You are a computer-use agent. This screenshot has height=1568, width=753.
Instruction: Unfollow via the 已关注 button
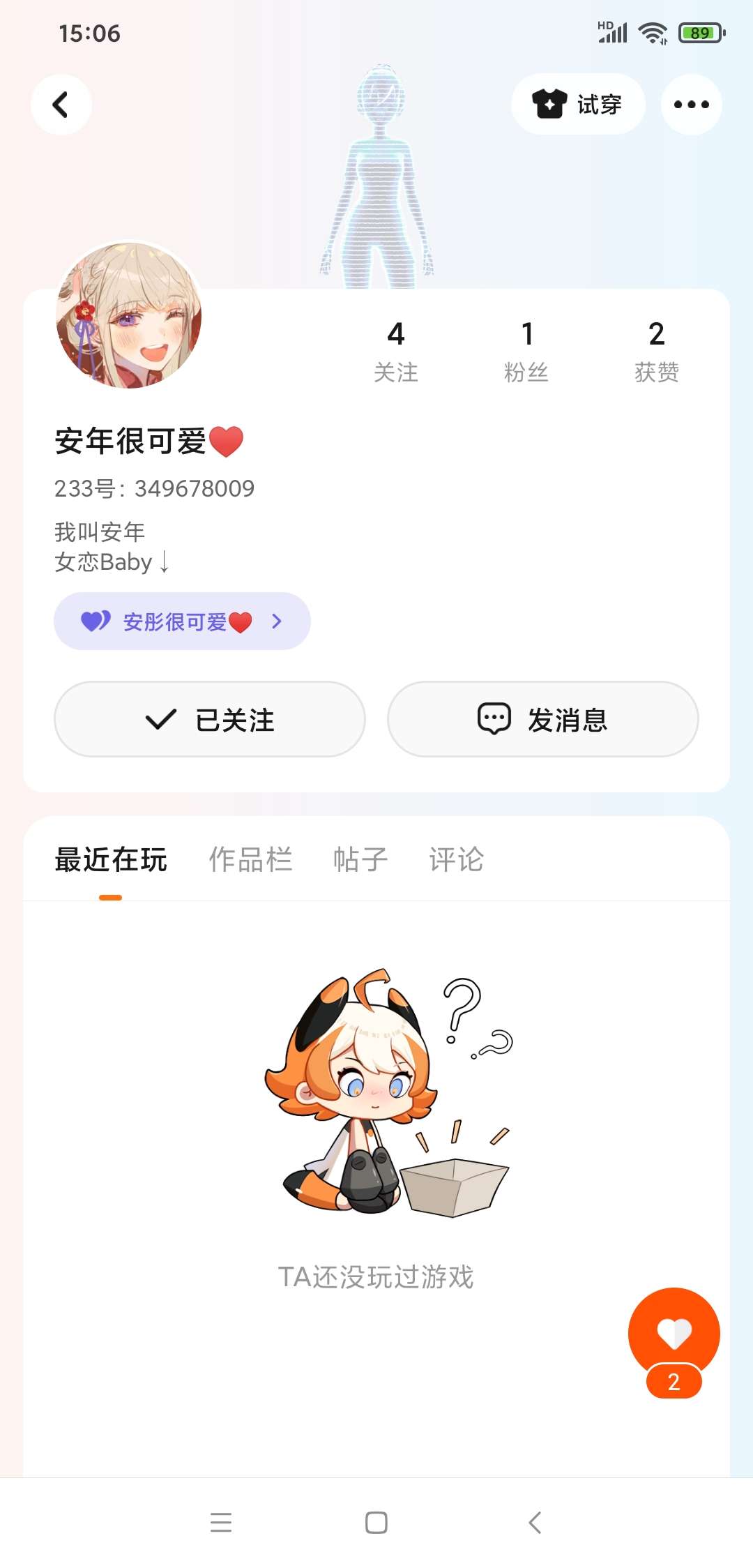click(210, 719)
